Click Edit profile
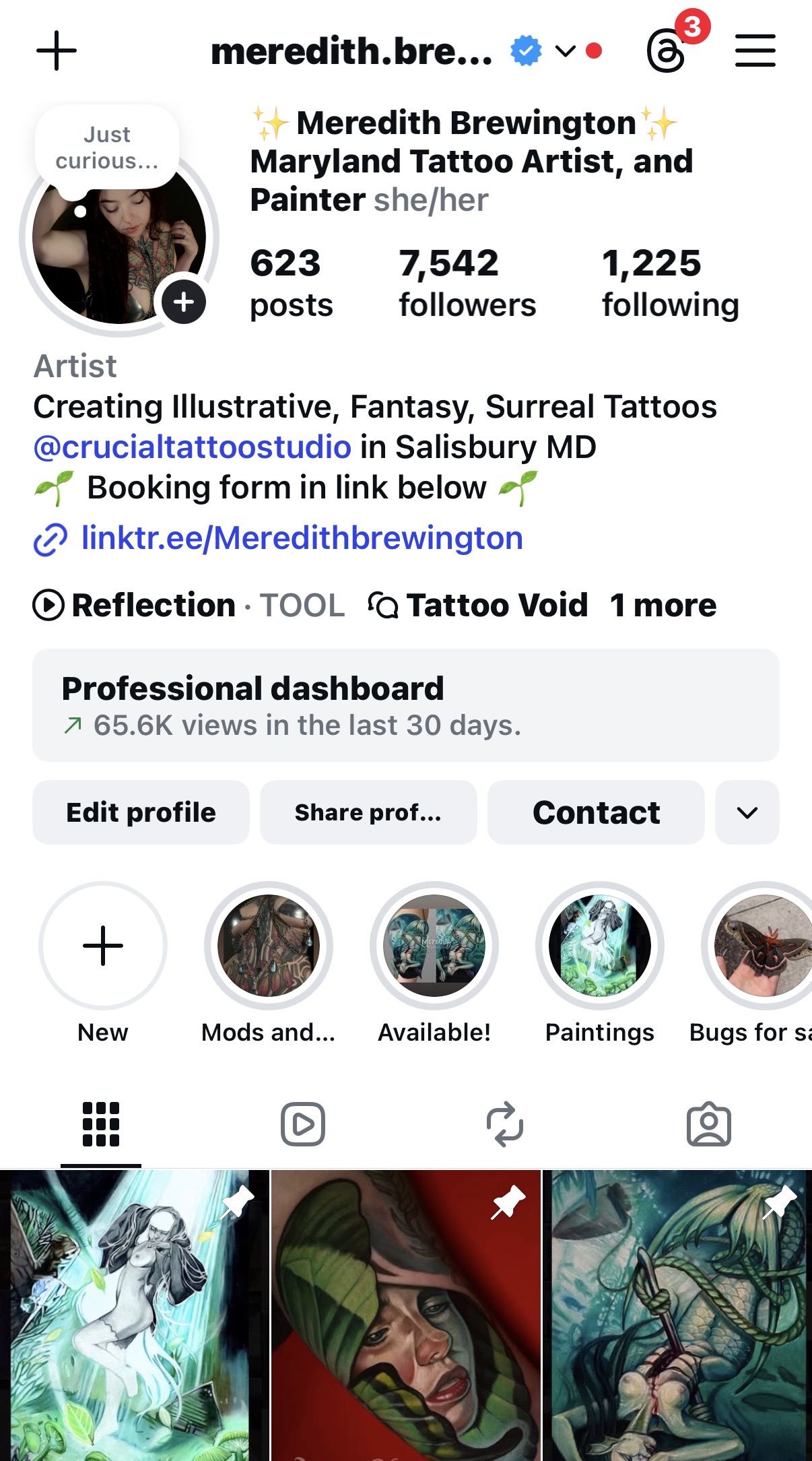 (140, 812)
